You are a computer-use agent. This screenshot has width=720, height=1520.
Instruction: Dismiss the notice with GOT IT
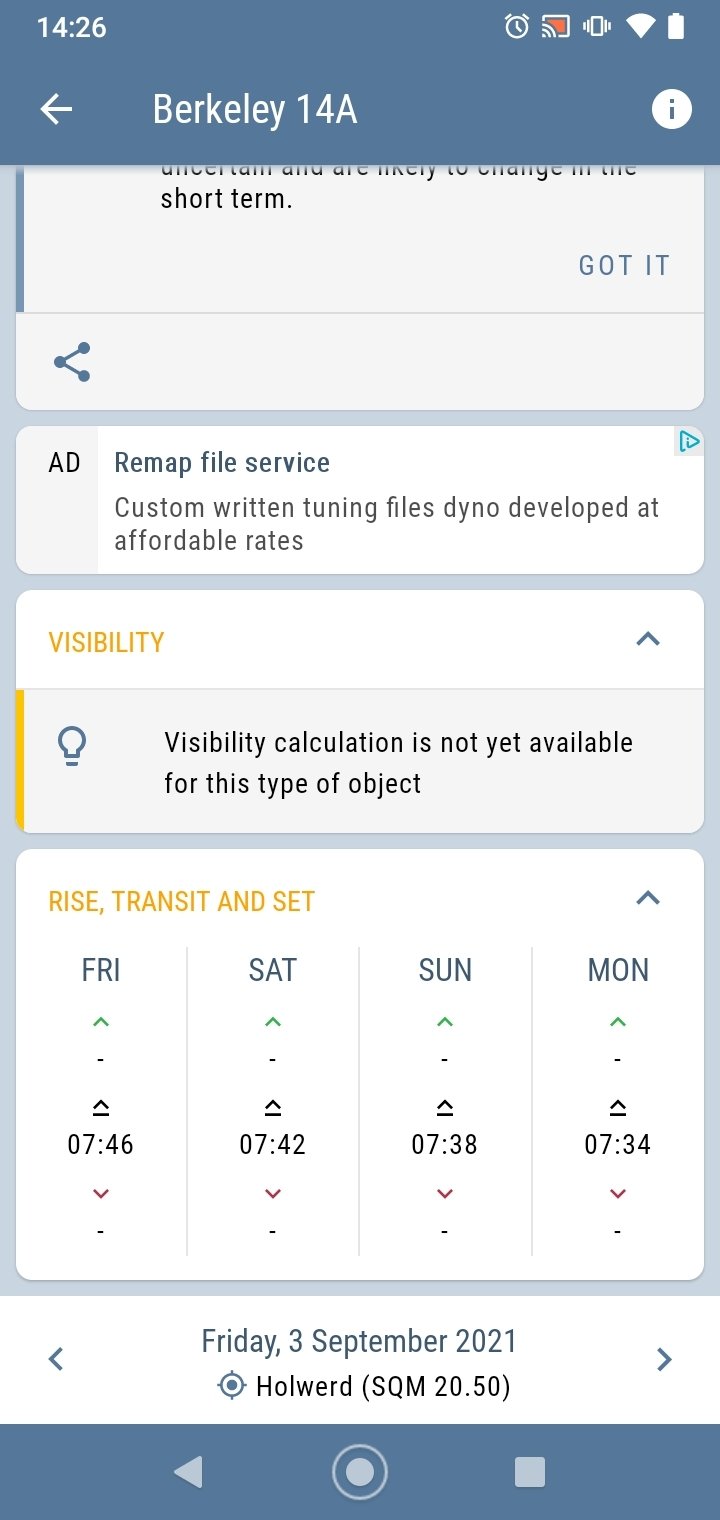pyautogui.click(x=624, y=265)
